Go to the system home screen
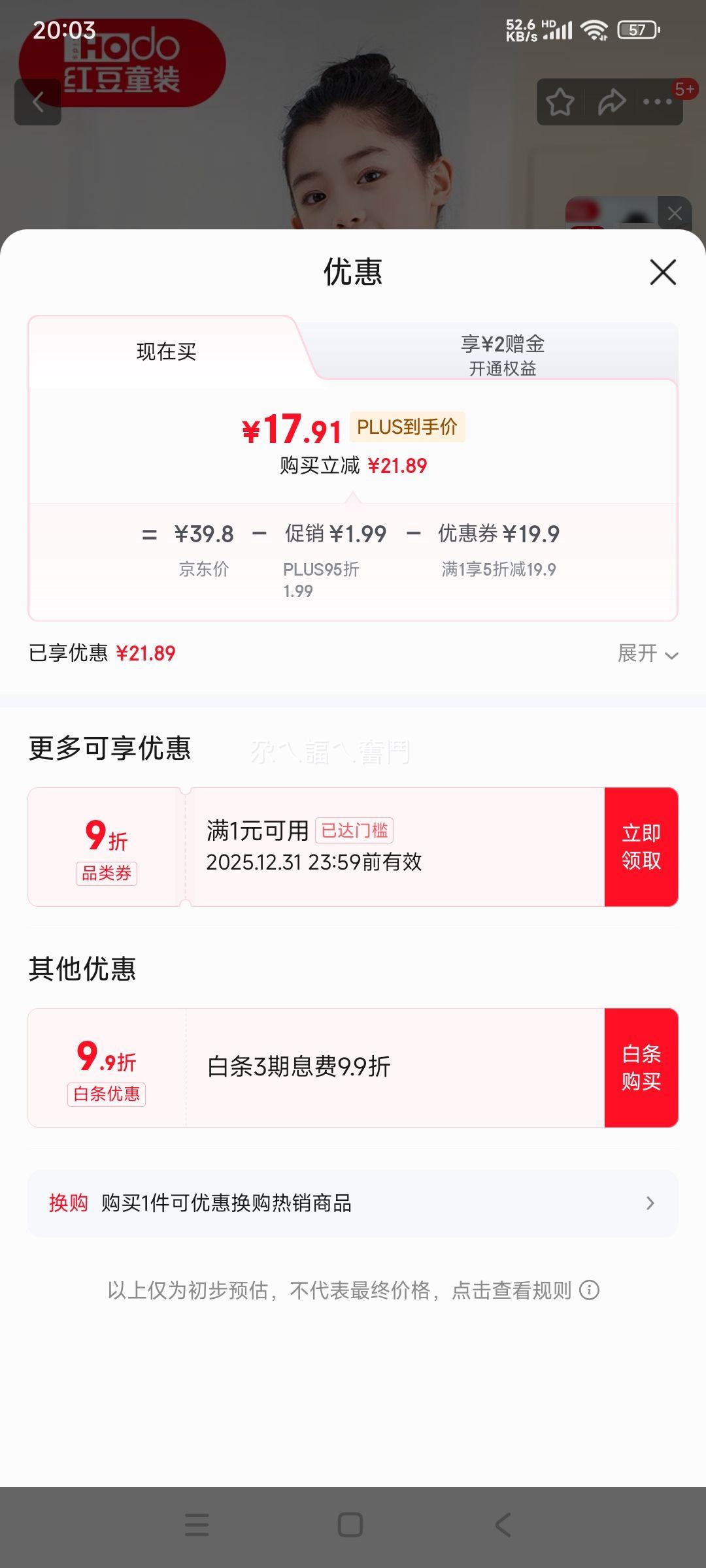Image resolution: width=706 pixels, height=1568 pixels. (x=350, y=1525)
